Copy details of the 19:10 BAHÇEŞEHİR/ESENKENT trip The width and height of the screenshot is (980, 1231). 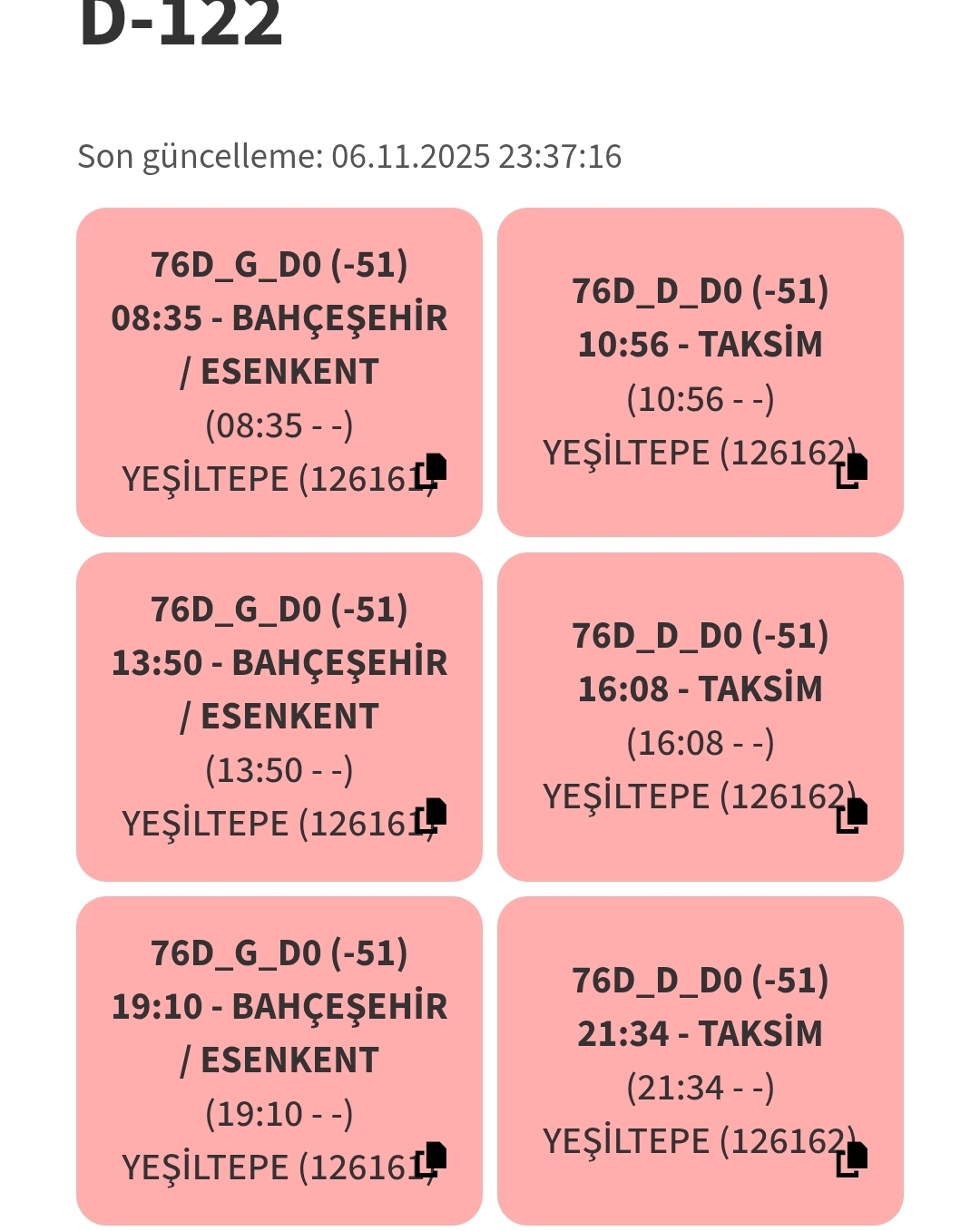[x=428, y=1161]
